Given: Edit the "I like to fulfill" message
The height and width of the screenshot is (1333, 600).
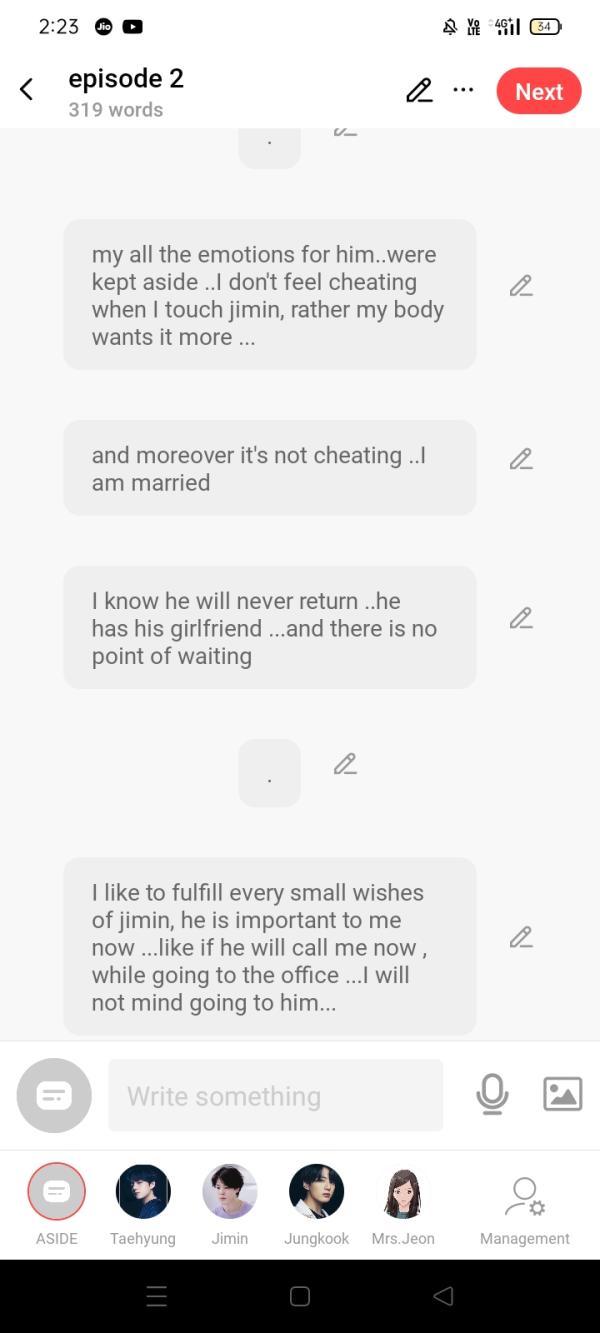Looking at the screenshot, I should (x=520, y=937).
